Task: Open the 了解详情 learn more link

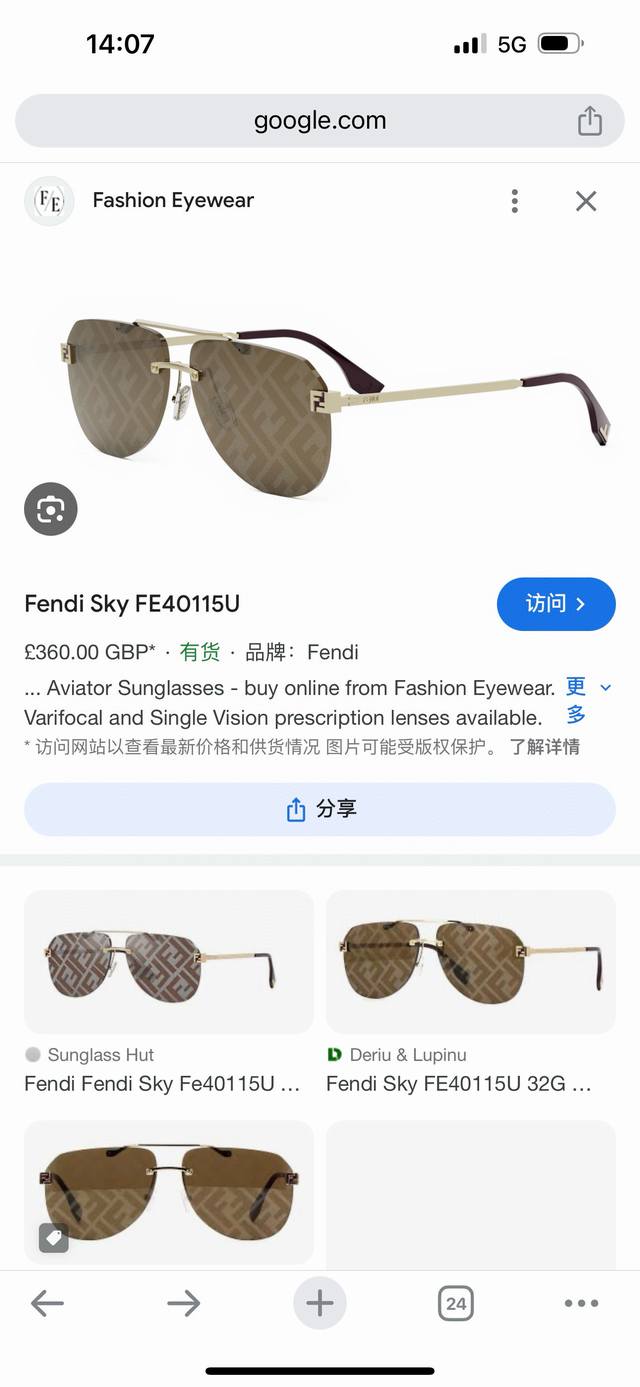Action: pos(544,747)
